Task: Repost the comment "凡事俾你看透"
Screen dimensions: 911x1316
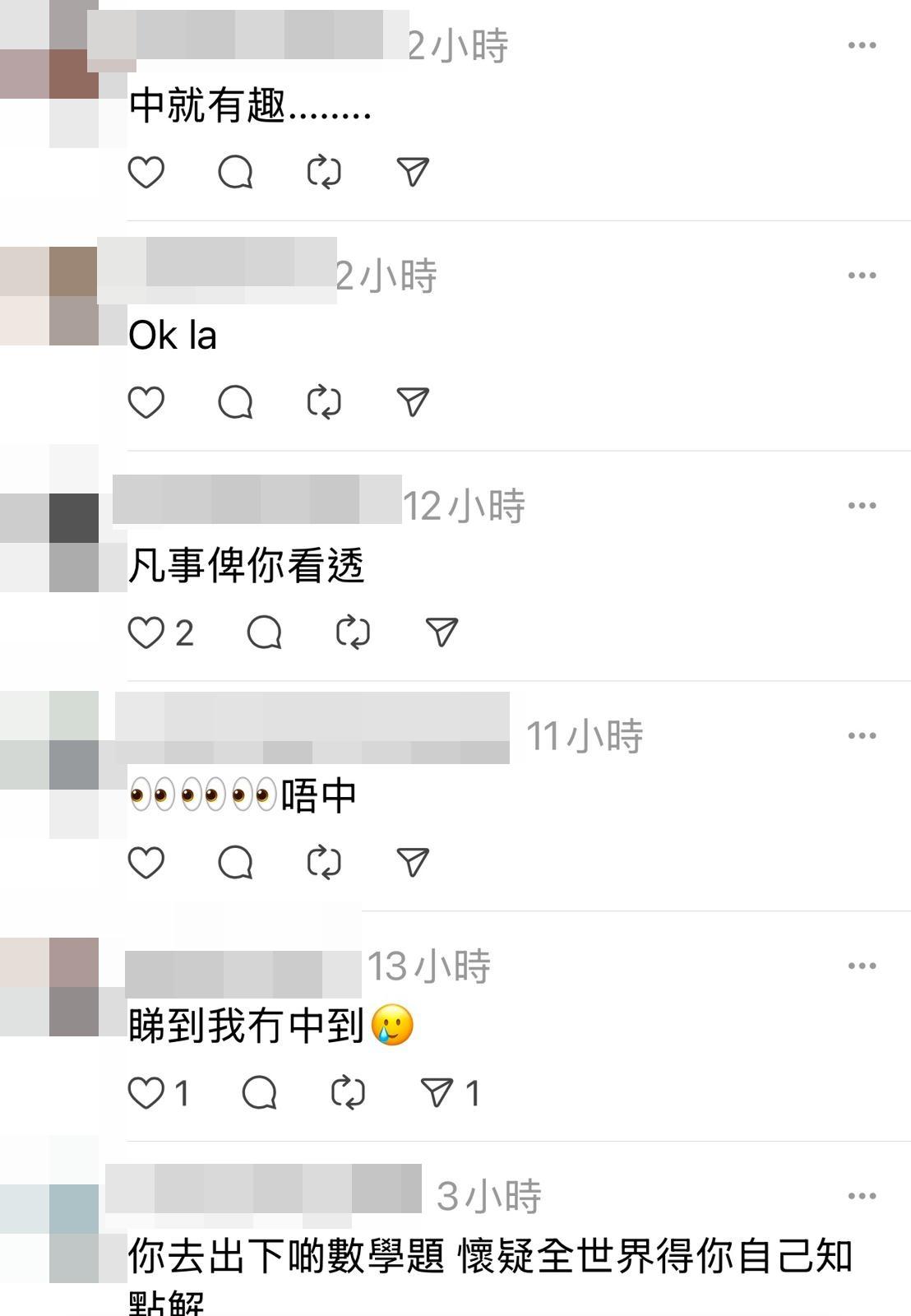Action: [354, 633]
